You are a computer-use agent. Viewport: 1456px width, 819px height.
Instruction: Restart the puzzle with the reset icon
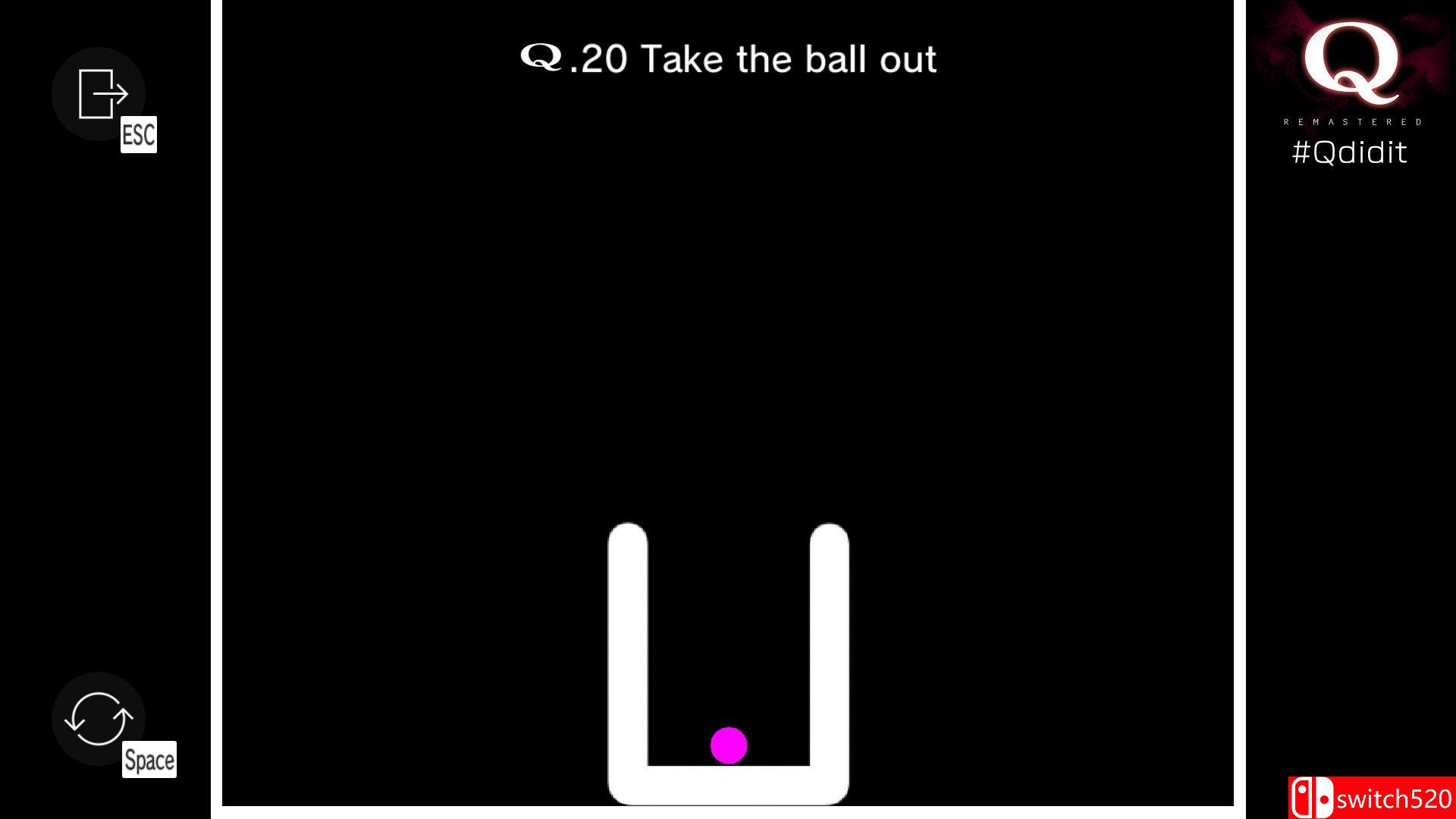tap(99, 718)
